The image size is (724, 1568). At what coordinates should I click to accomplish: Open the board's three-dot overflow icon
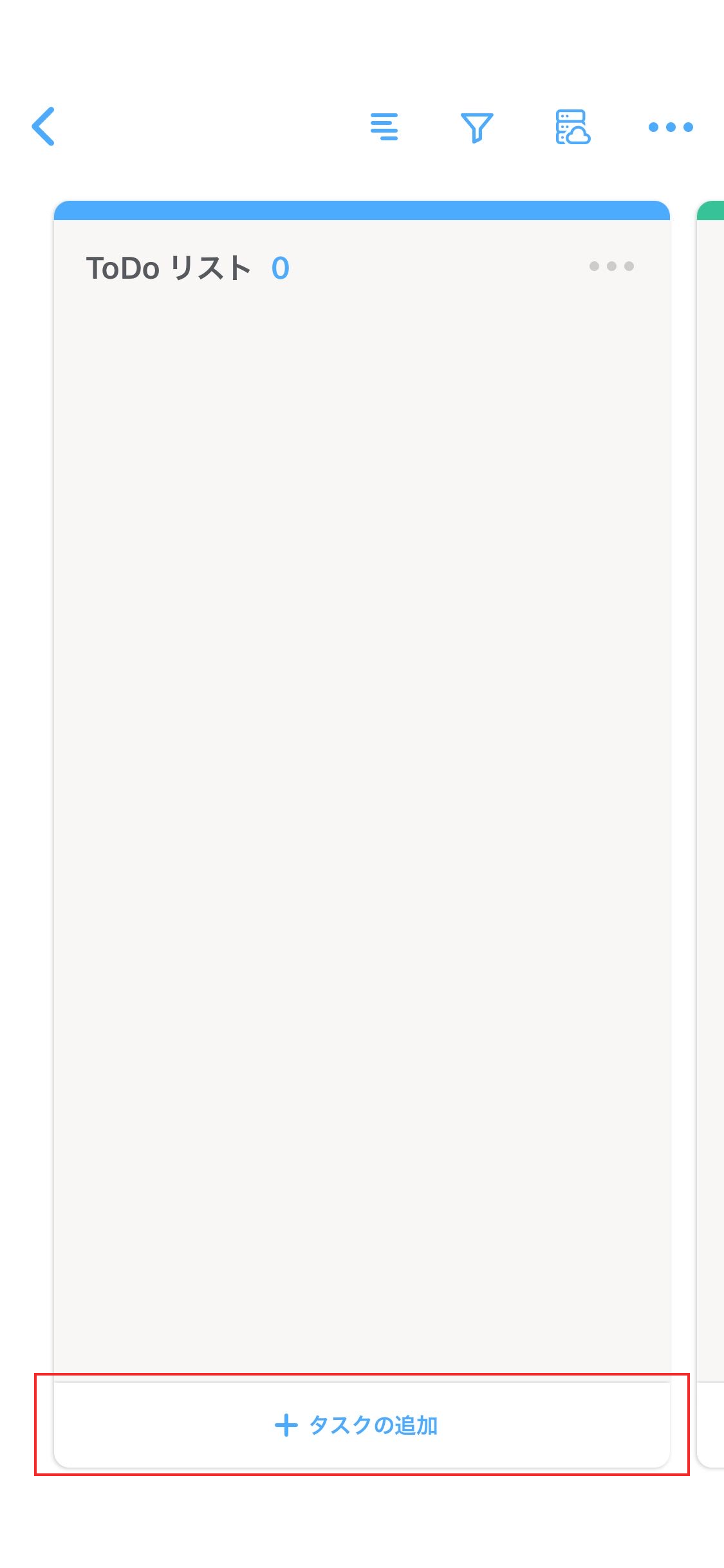[x=671, y=127]
